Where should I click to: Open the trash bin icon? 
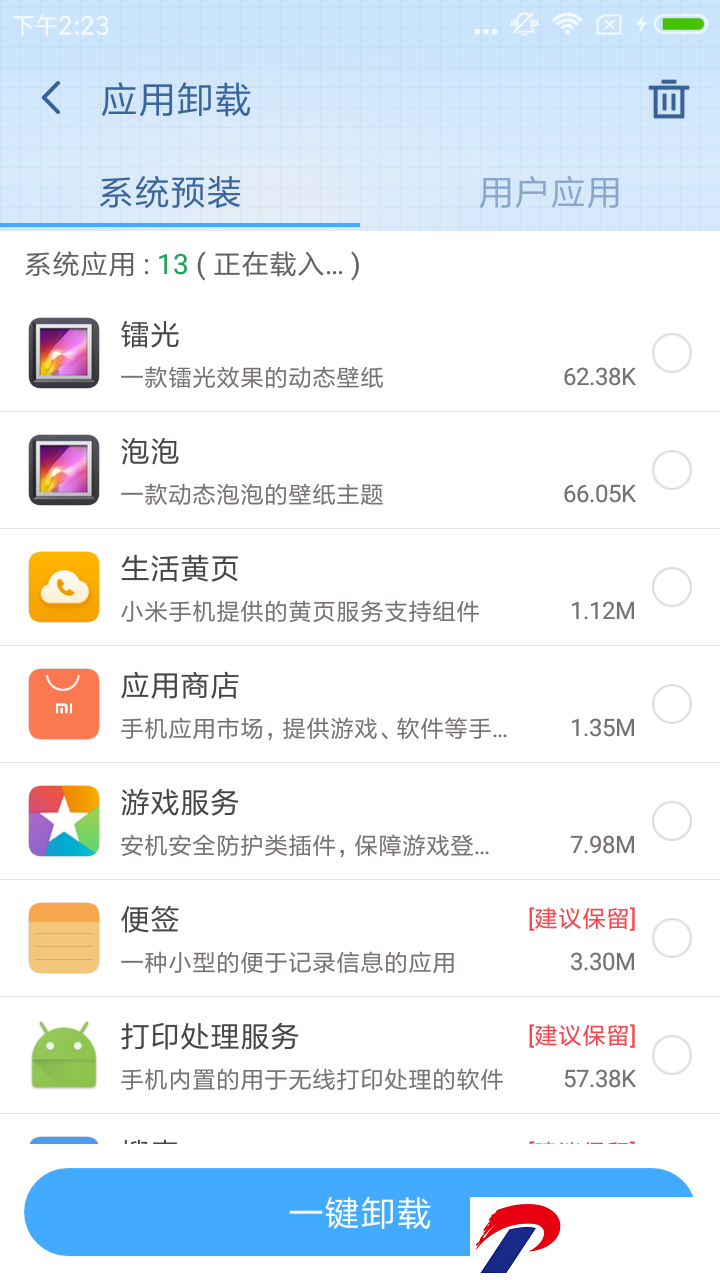click(668, 99)
